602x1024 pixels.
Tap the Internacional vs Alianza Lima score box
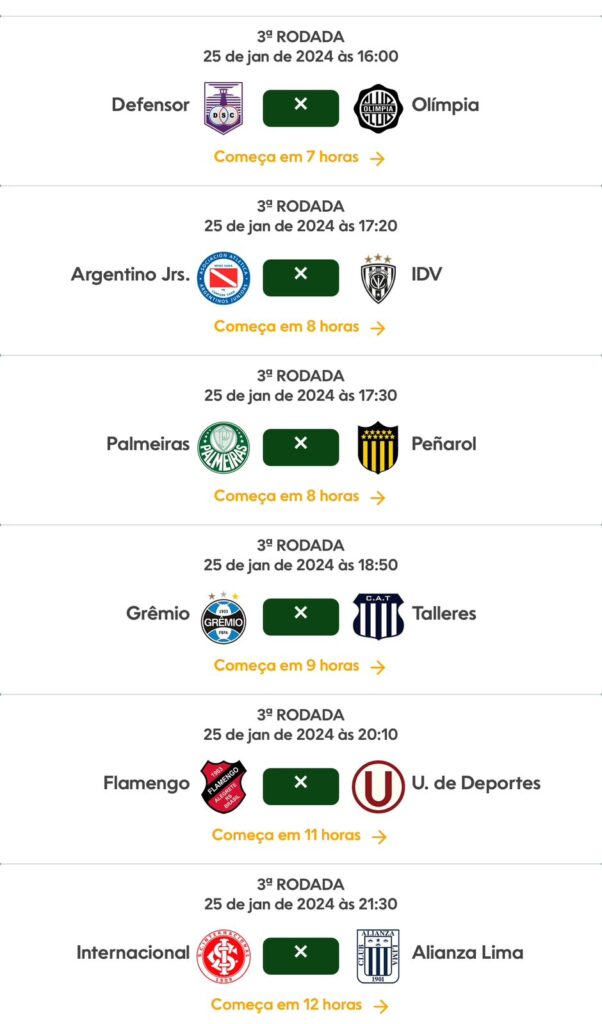coord(301,956)
